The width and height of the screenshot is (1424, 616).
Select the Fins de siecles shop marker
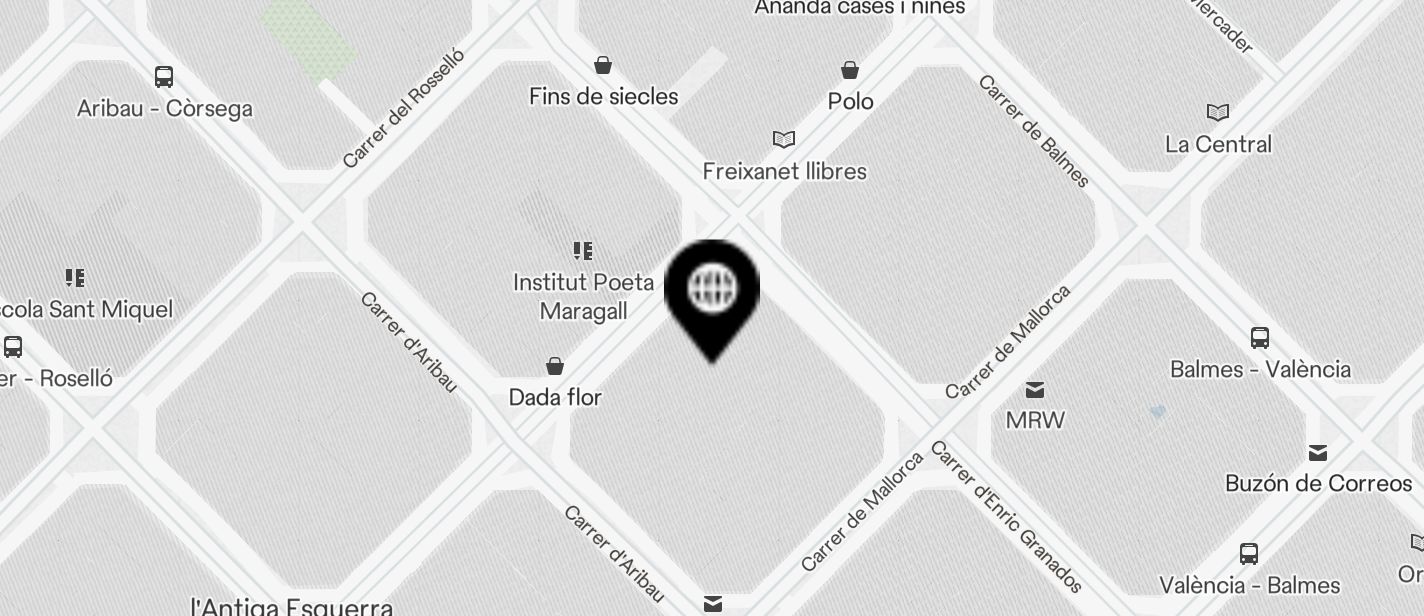coord(603,66)
